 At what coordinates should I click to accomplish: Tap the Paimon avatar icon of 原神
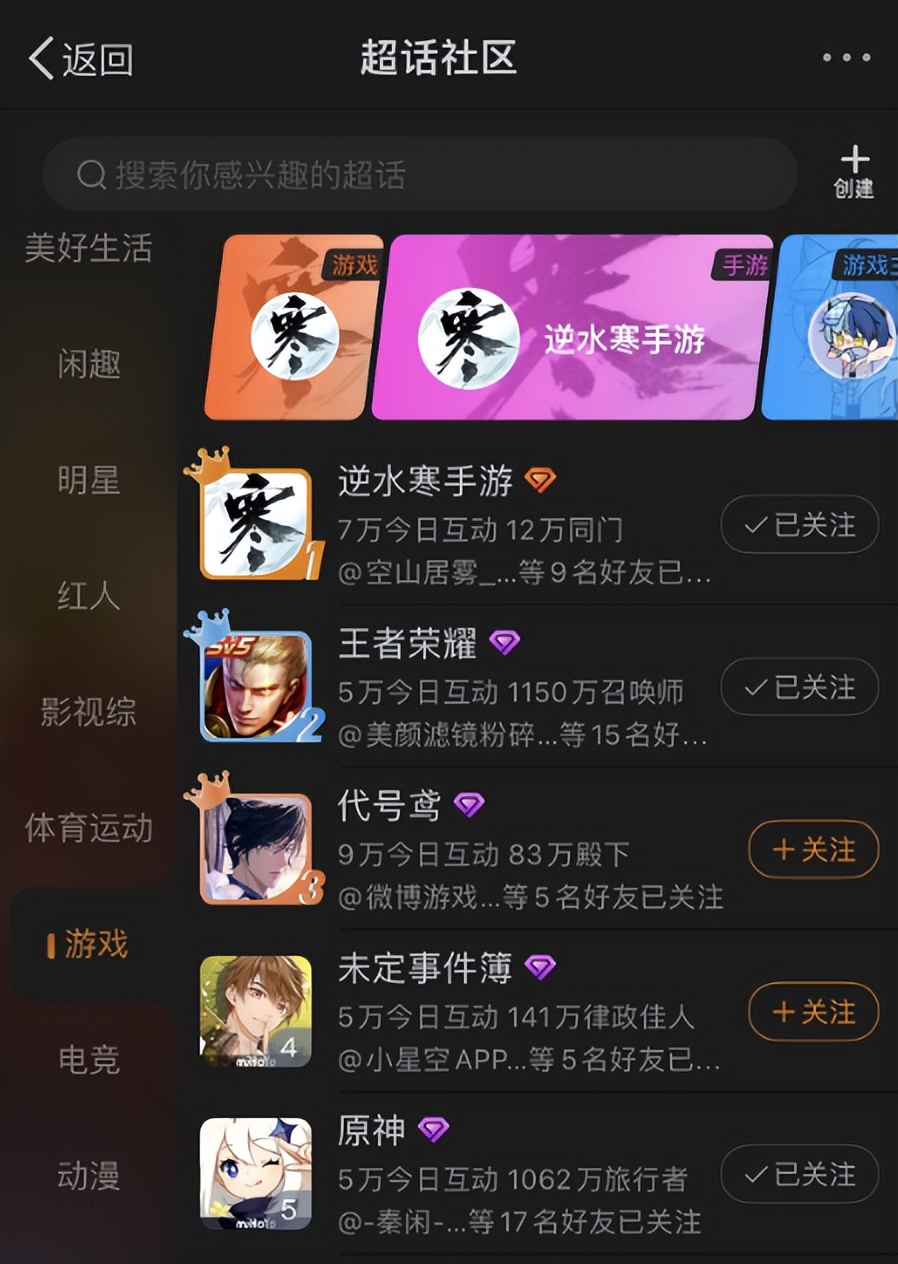pyautogui.click(x=257, y=1172)
